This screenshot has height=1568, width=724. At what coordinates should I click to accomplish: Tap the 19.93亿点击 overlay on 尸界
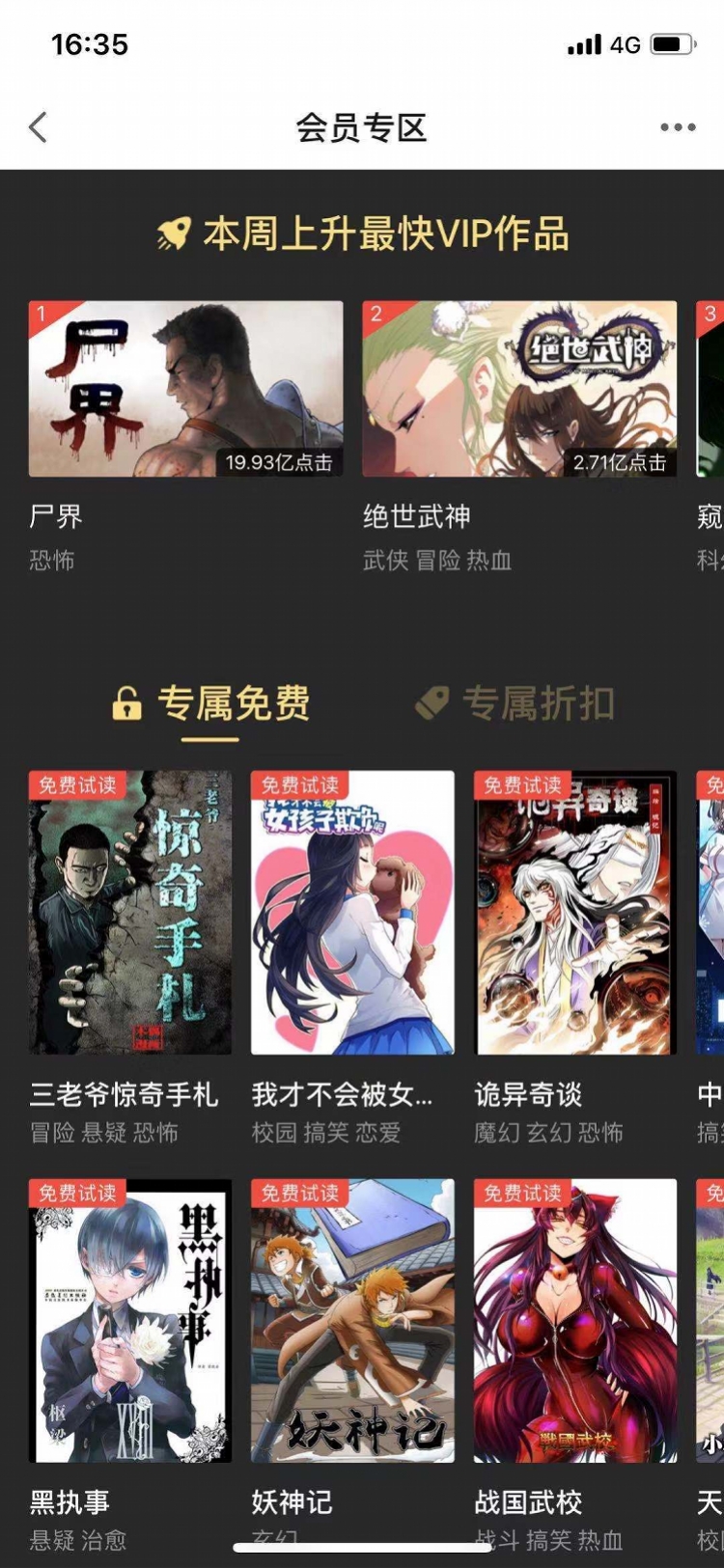click(279, 462)
